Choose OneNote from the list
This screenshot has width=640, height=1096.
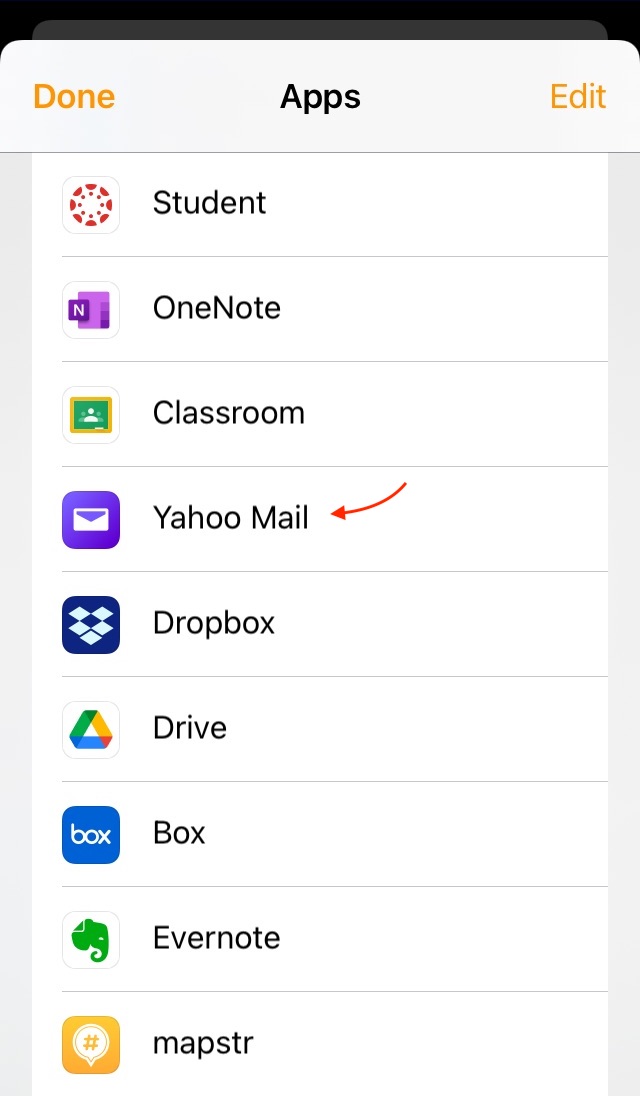(x=216, y=308)
